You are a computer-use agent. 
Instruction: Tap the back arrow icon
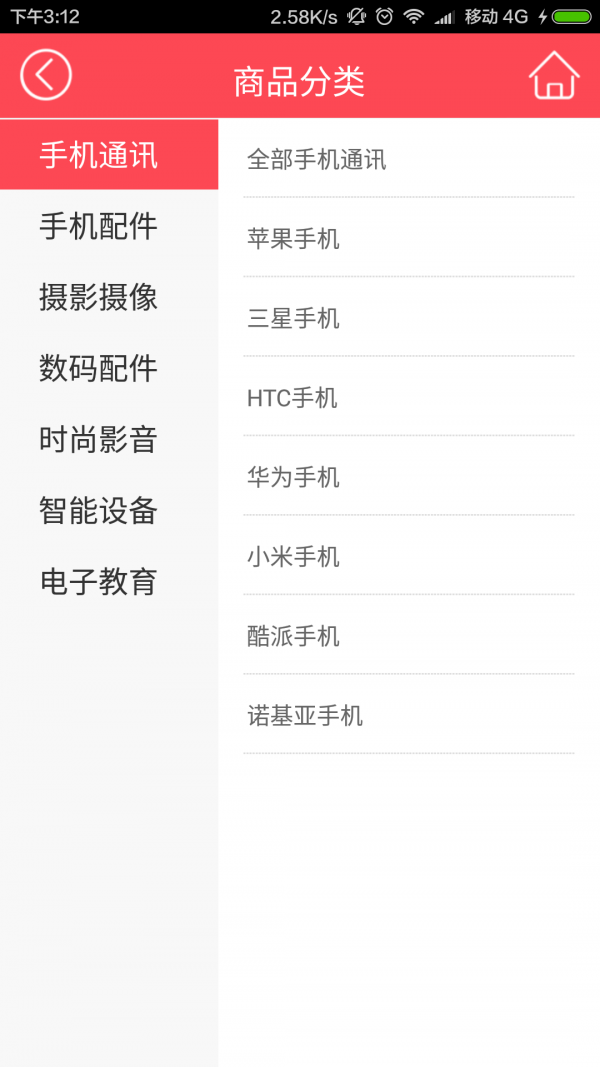click(x=46, y=76)
